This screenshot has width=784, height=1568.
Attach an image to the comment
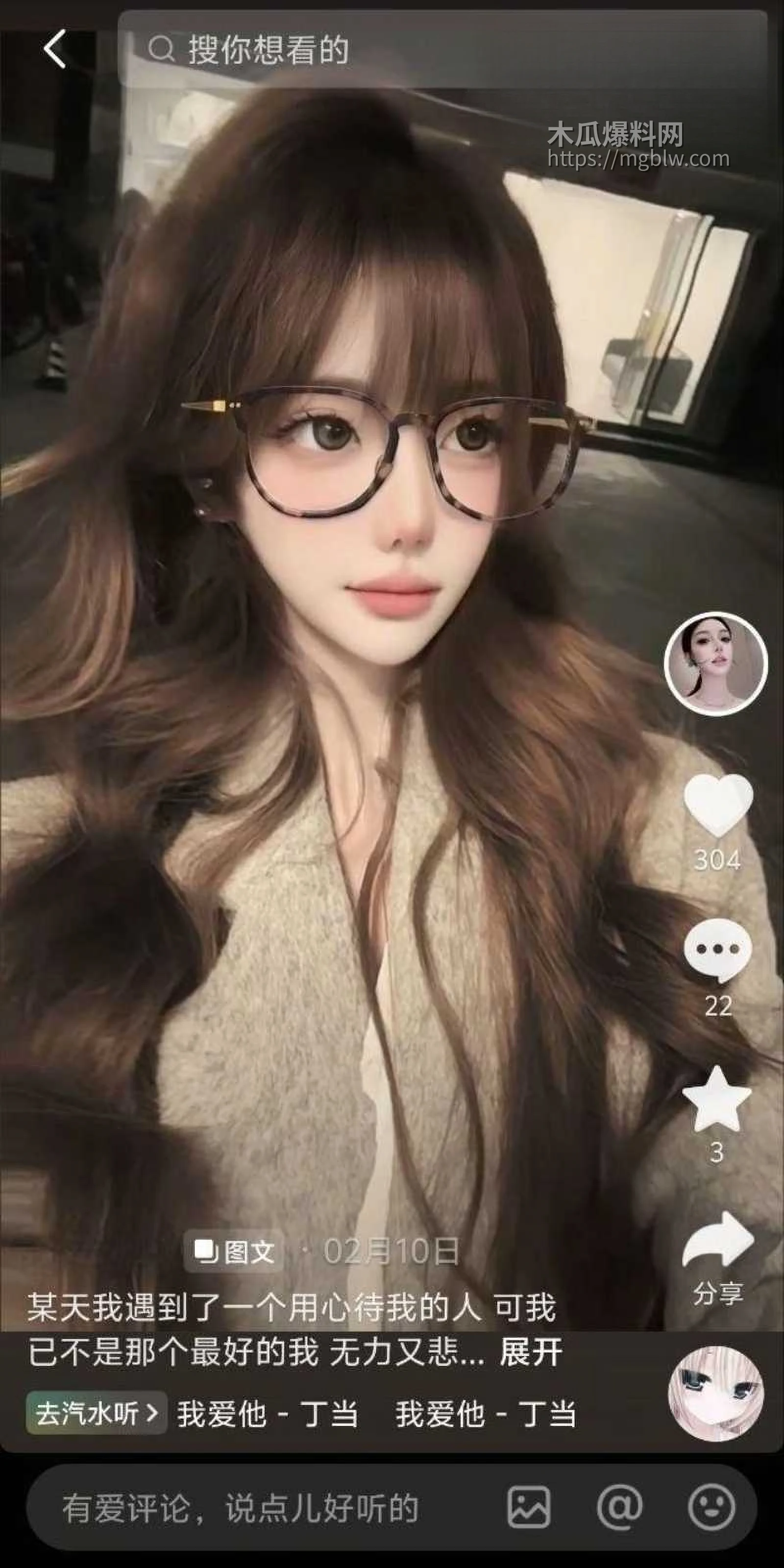pos(529,1507)
